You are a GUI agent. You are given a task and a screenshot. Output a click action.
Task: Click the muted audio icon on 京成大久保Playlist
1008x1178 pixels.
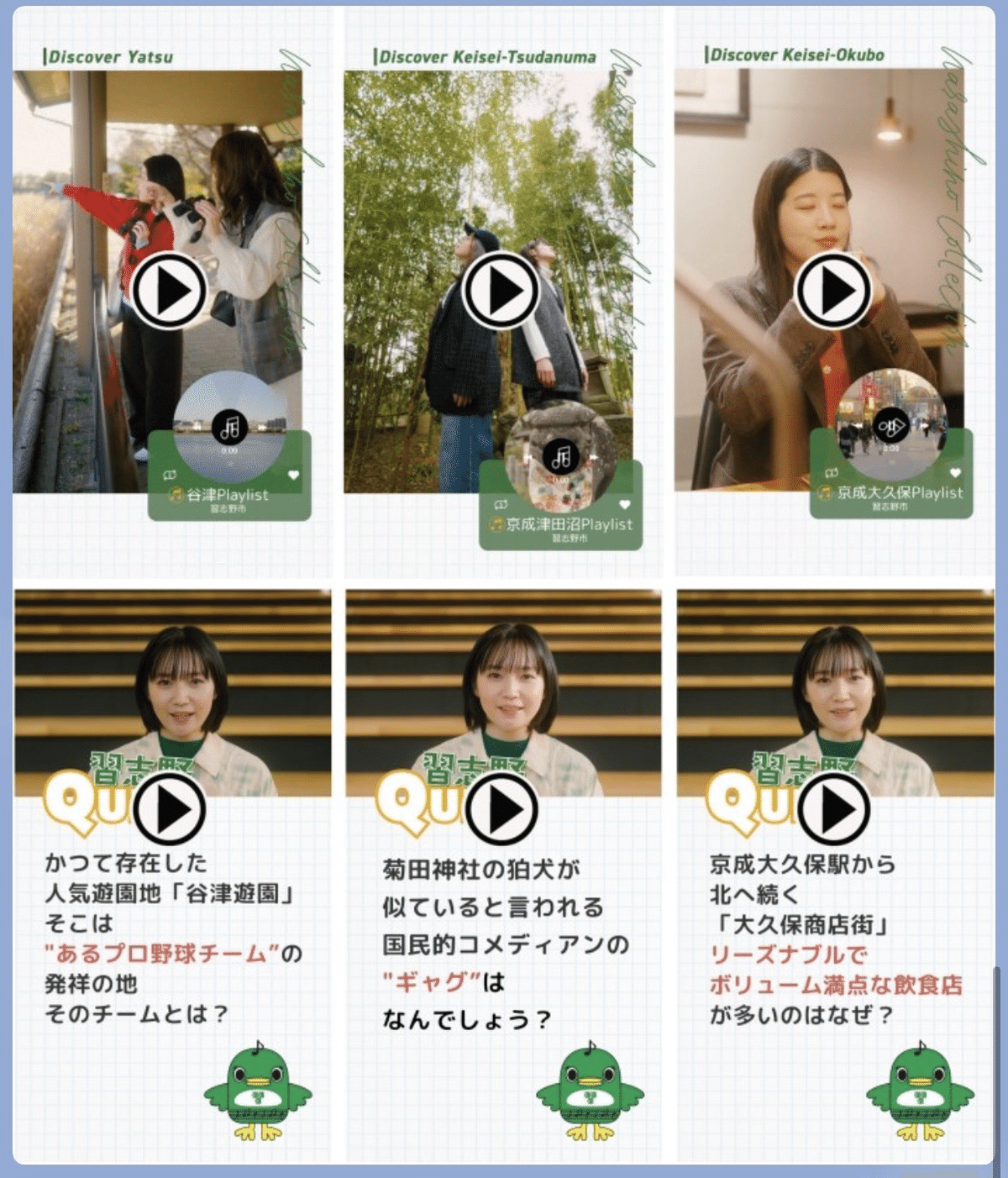click(892, 427)
